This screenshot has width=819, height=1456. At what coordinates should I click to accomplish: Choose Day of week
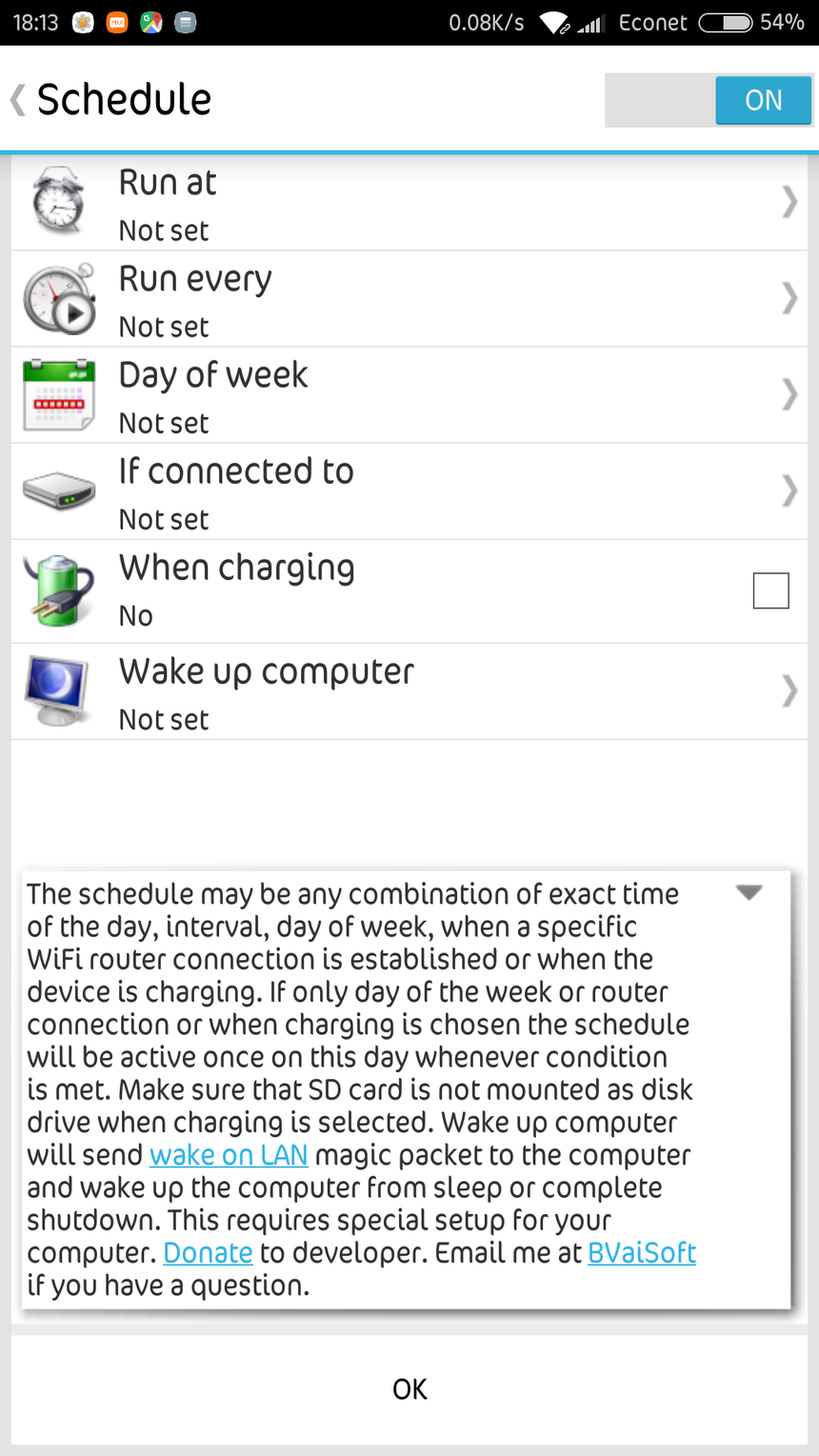(409, 396)
